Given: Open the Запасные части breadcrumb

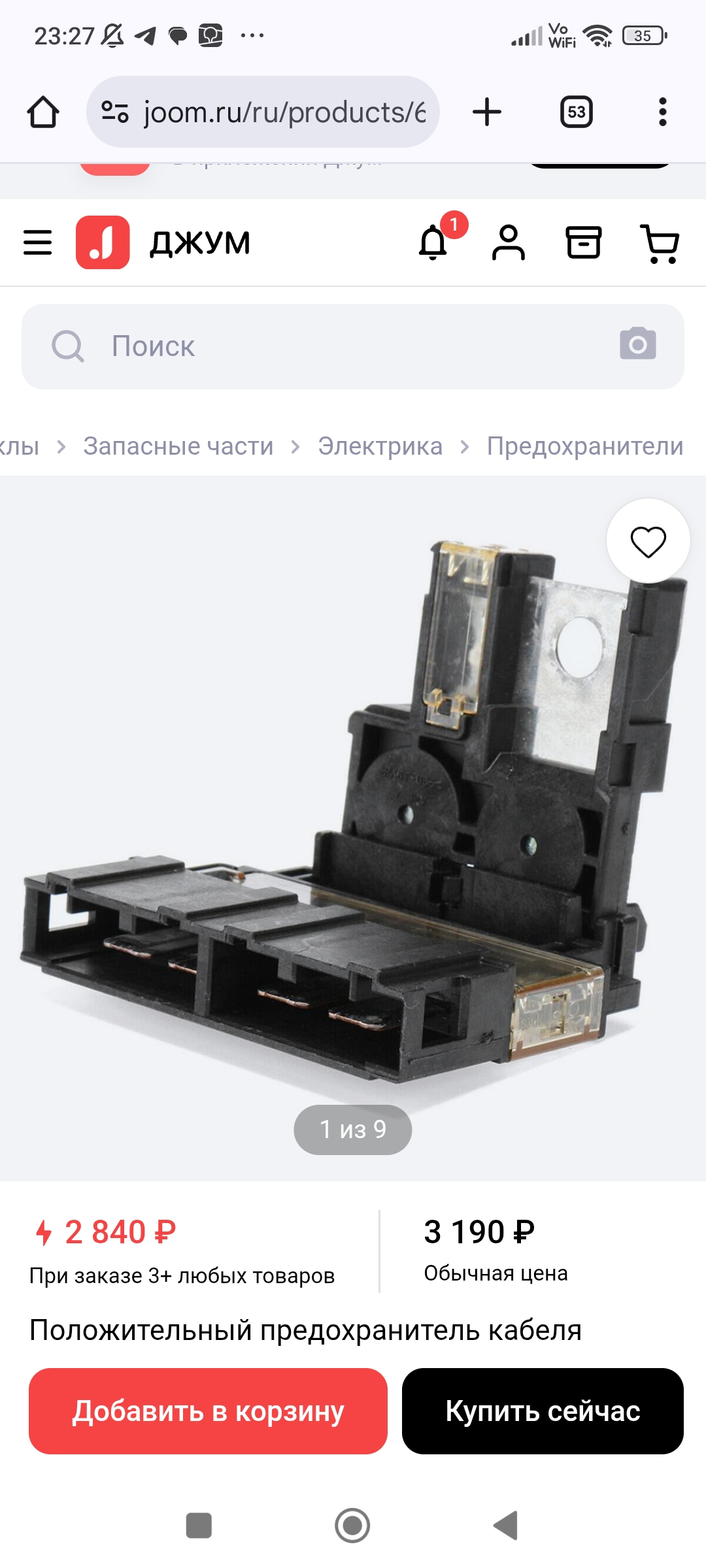Looking at the screenshot, I should coord(178,446).
